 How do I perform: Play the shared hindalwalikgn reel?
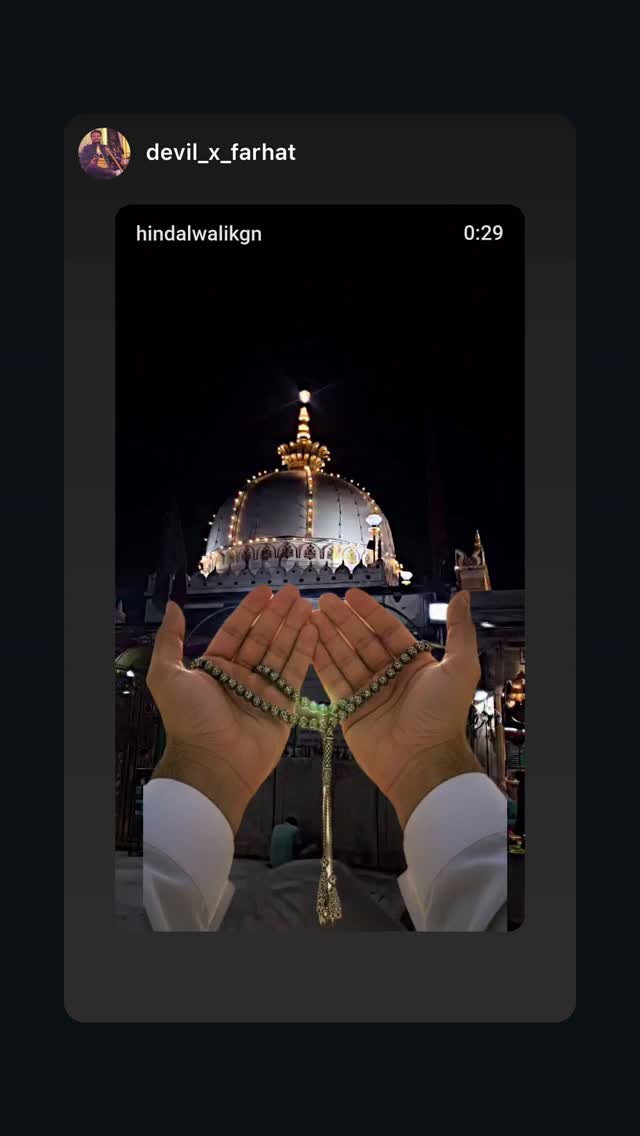pos(320,568)
